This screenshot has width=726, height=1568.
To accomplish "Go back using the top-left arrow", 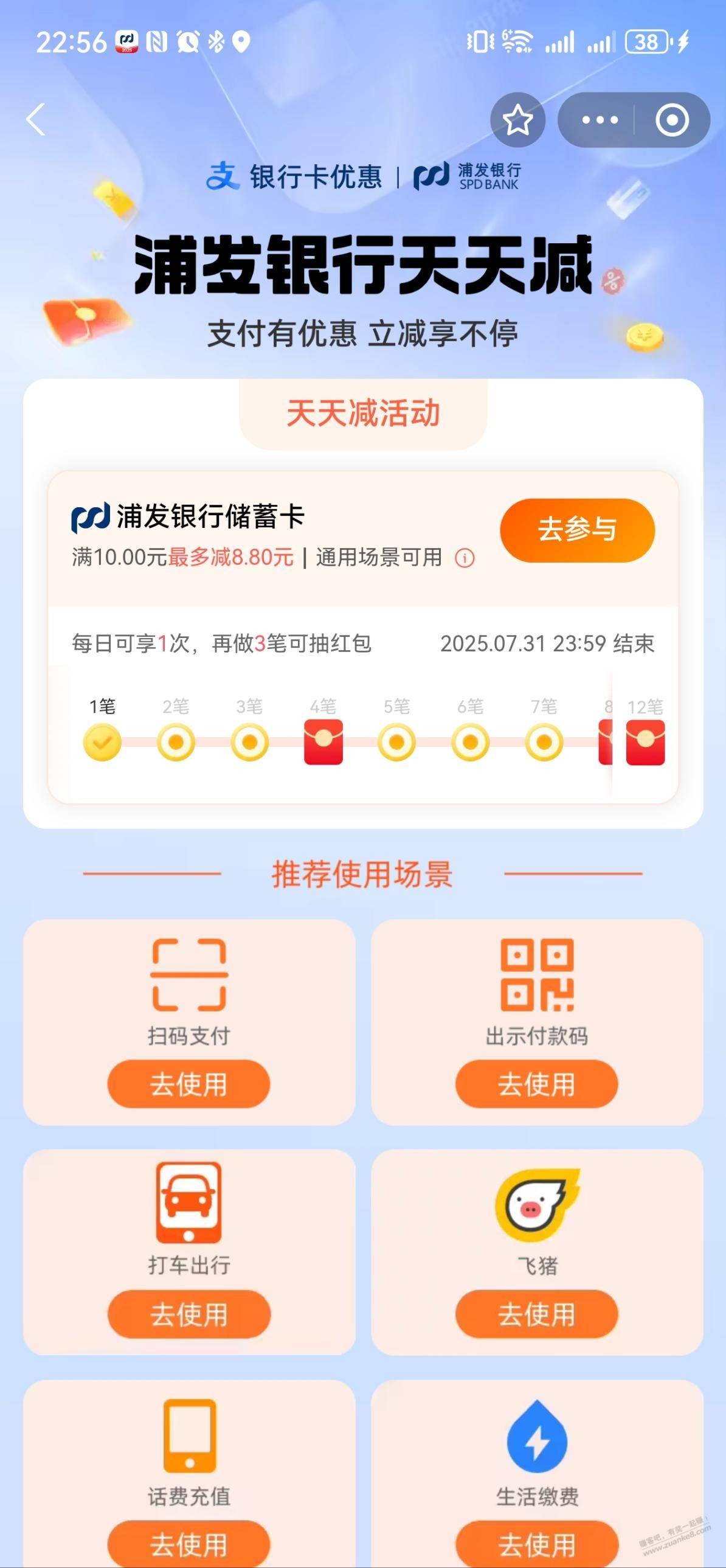I will tap(36, 119).
